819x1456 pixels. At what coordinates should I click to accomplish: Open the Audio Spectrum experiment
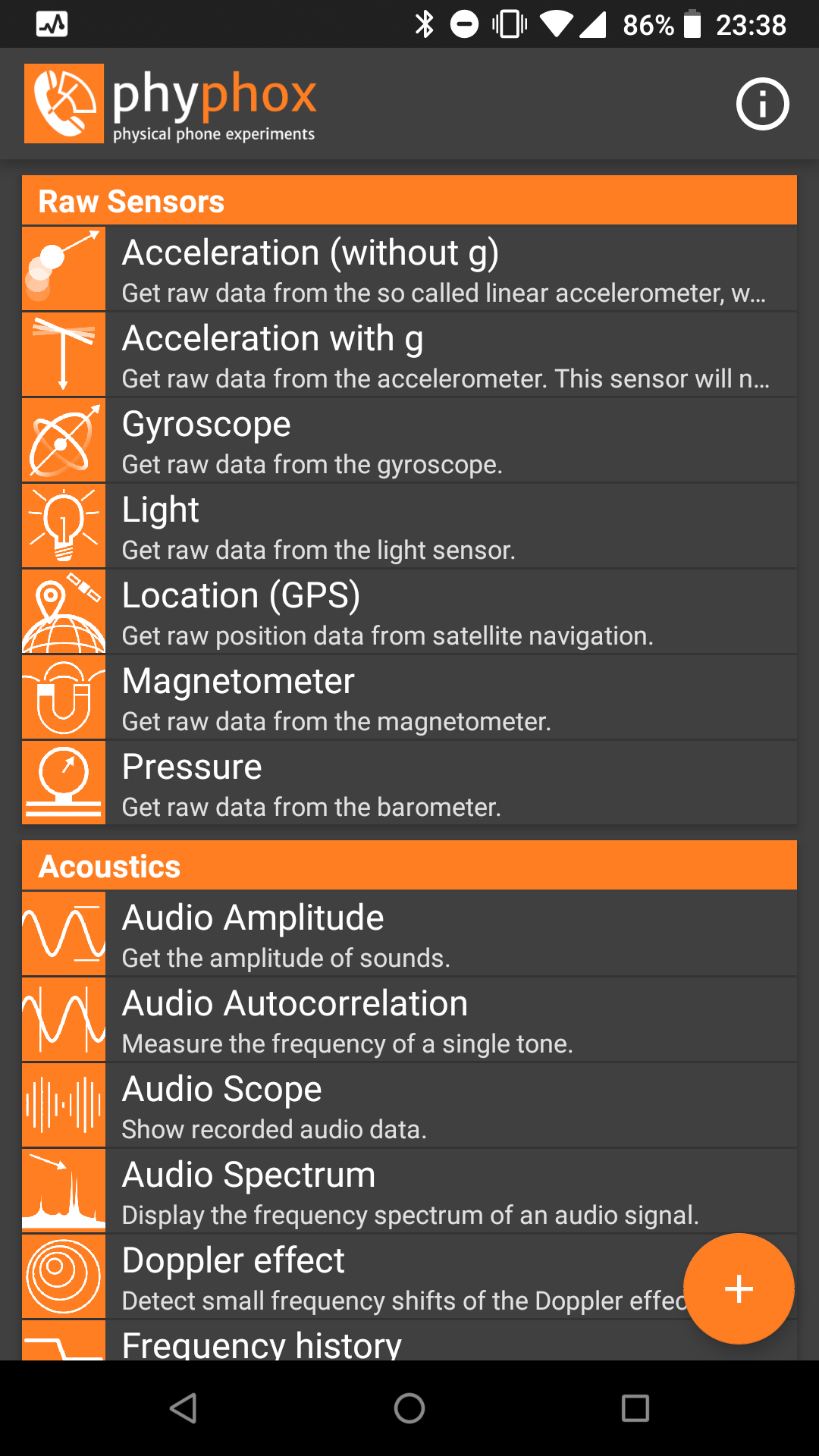(x=409, y=1191)
